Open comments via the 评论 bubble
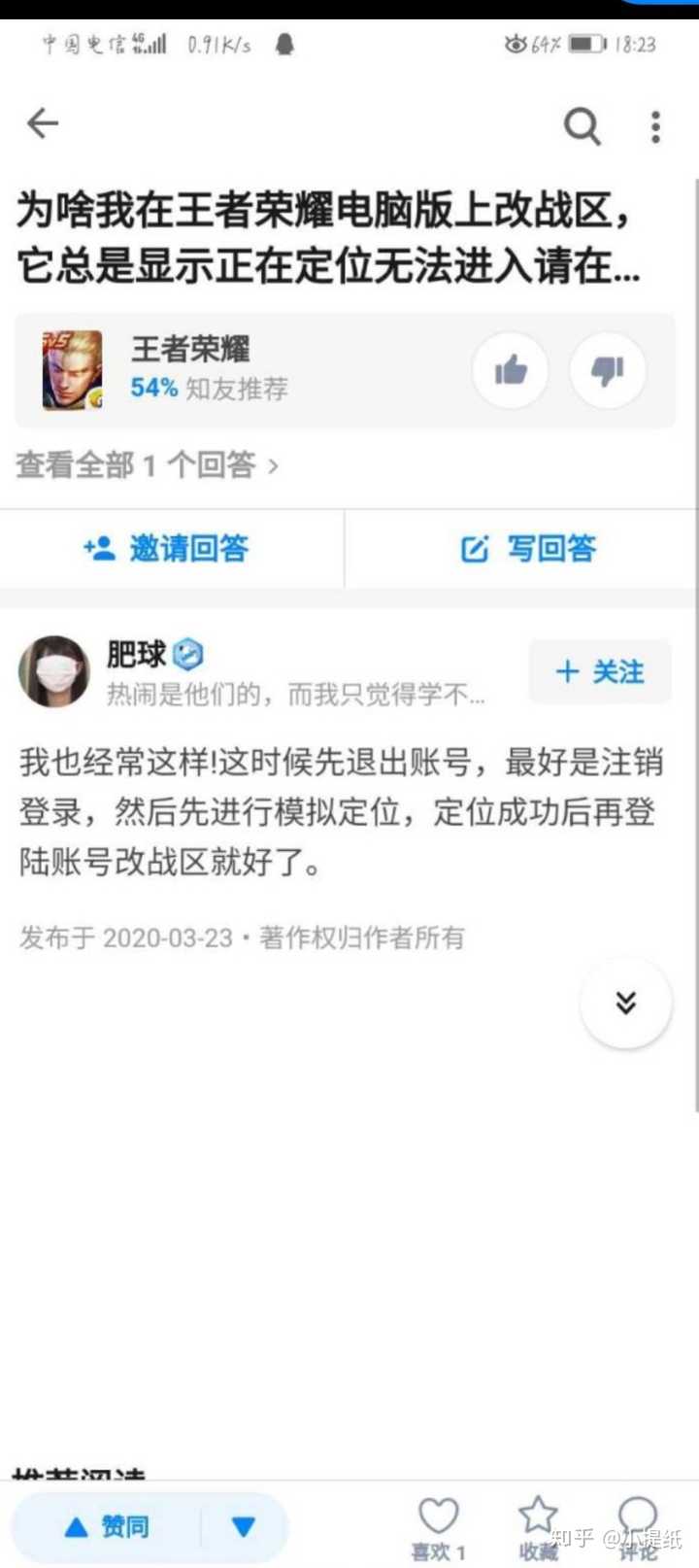The image size is (699, 1568). (x=638, y=1520)
